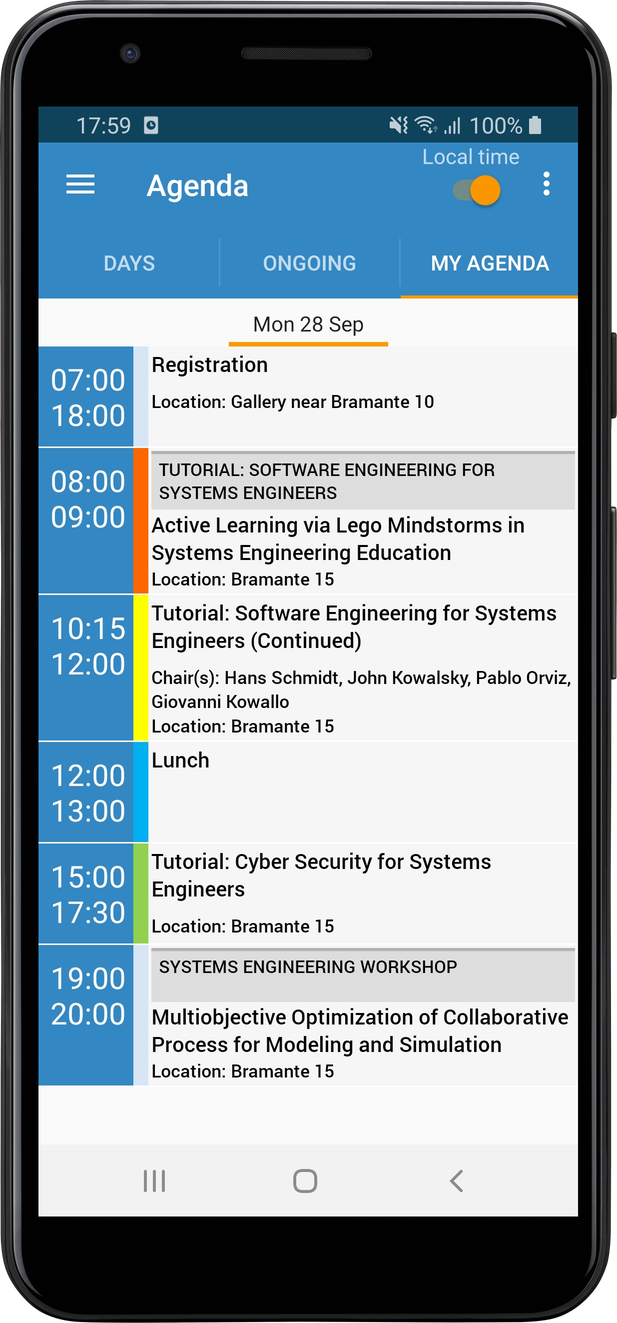Open Software Engineering tutorial (Continued) session
The image size is (617, 1323).
pyautogui.click(x=308, y=668)
